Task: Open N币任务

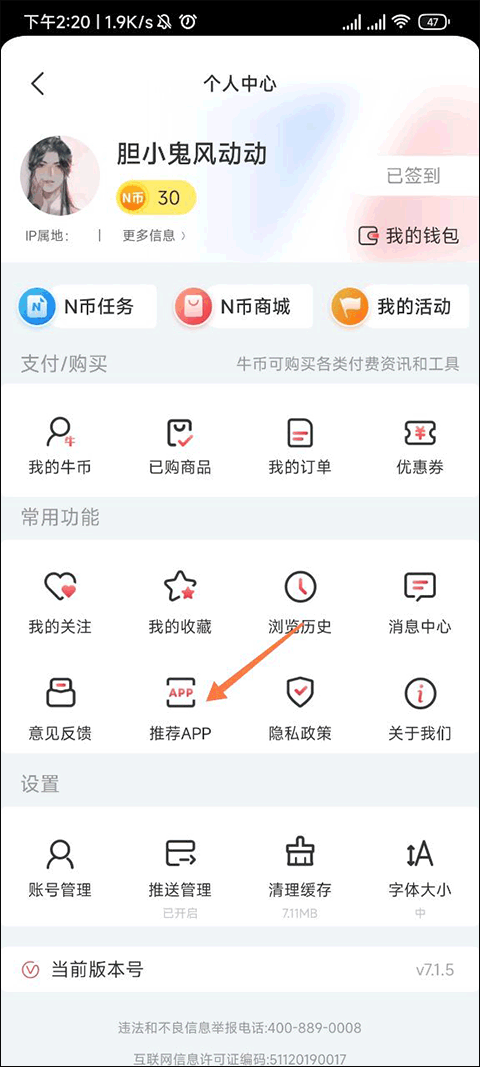Action: tap(87, 307)
